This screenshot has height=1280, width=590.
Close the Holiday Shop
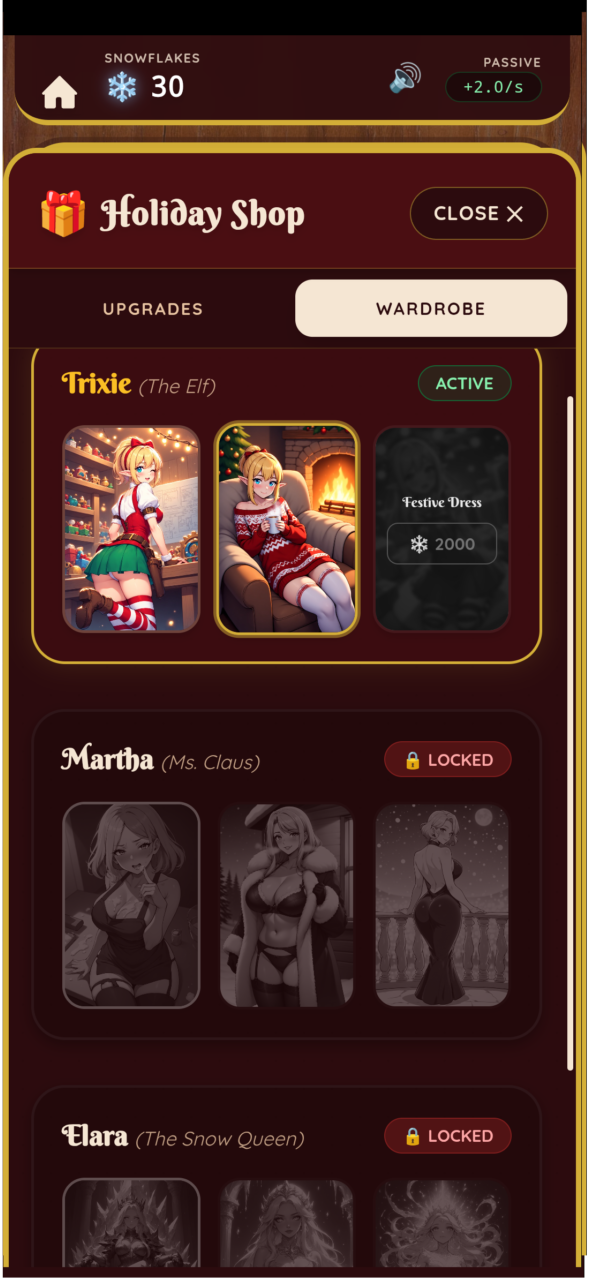coord(479,213)
